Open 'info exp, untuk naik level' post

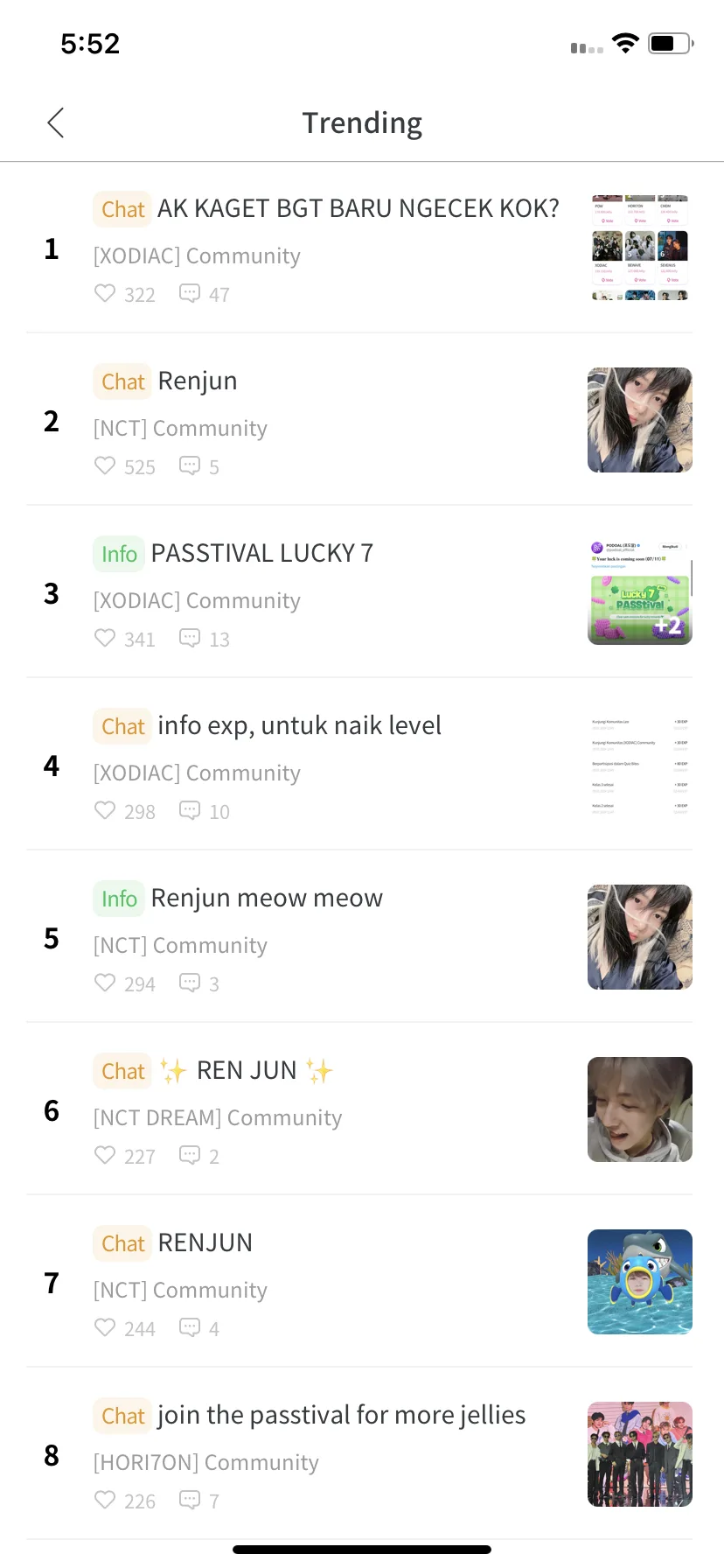tap(299, 726)
